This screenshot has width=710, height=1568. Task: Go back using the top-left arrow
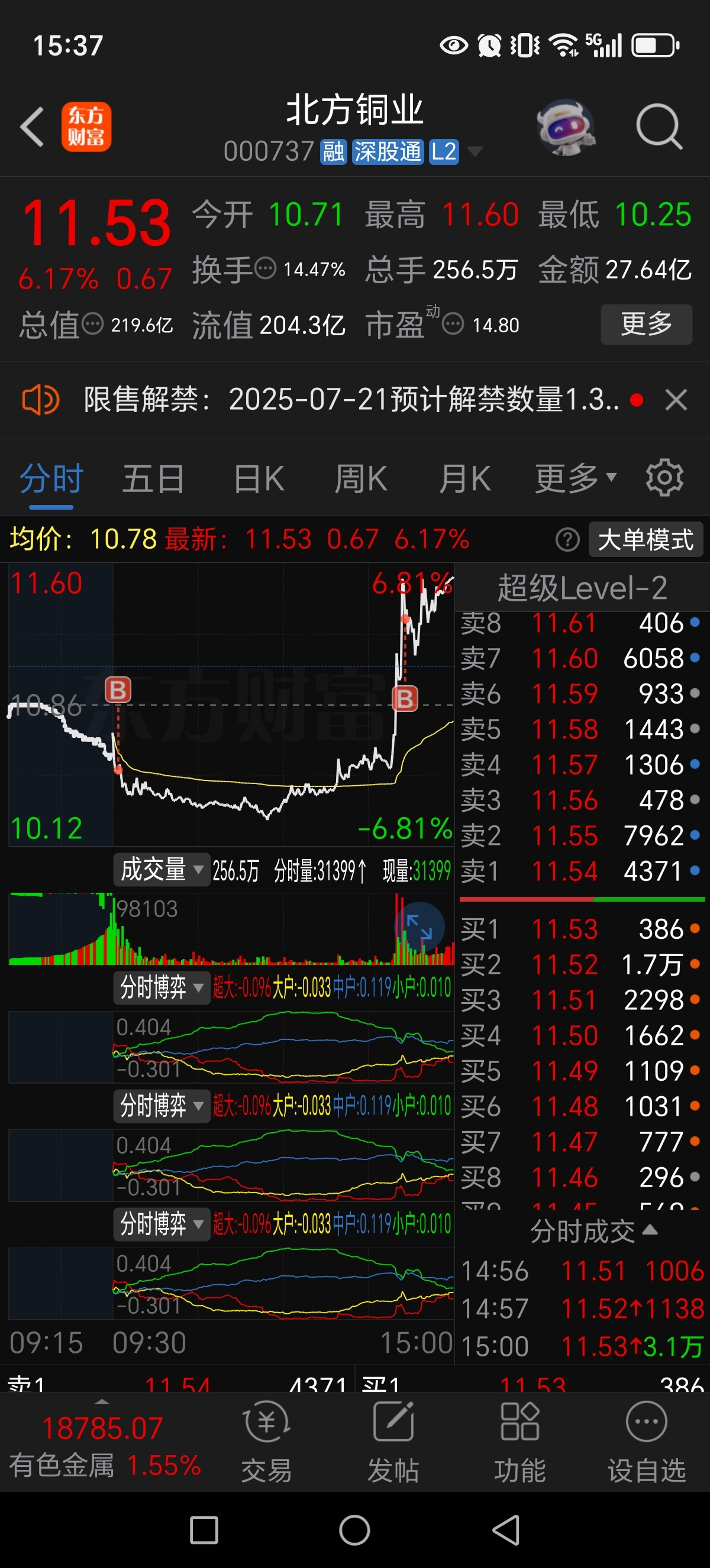[33, 127]
